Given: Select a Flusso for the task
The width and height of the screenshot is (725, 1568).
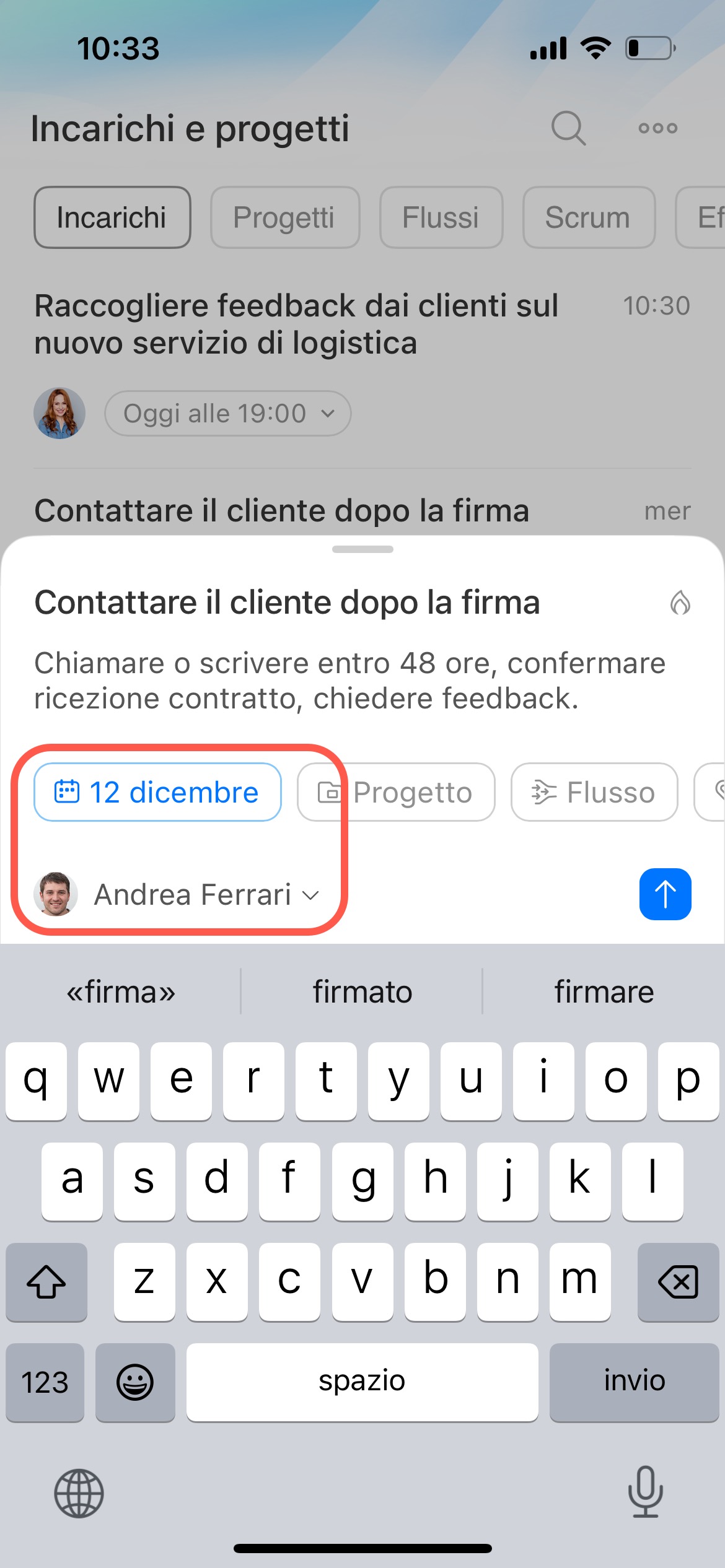Looking at the screenshot, I should coord(594,792).
